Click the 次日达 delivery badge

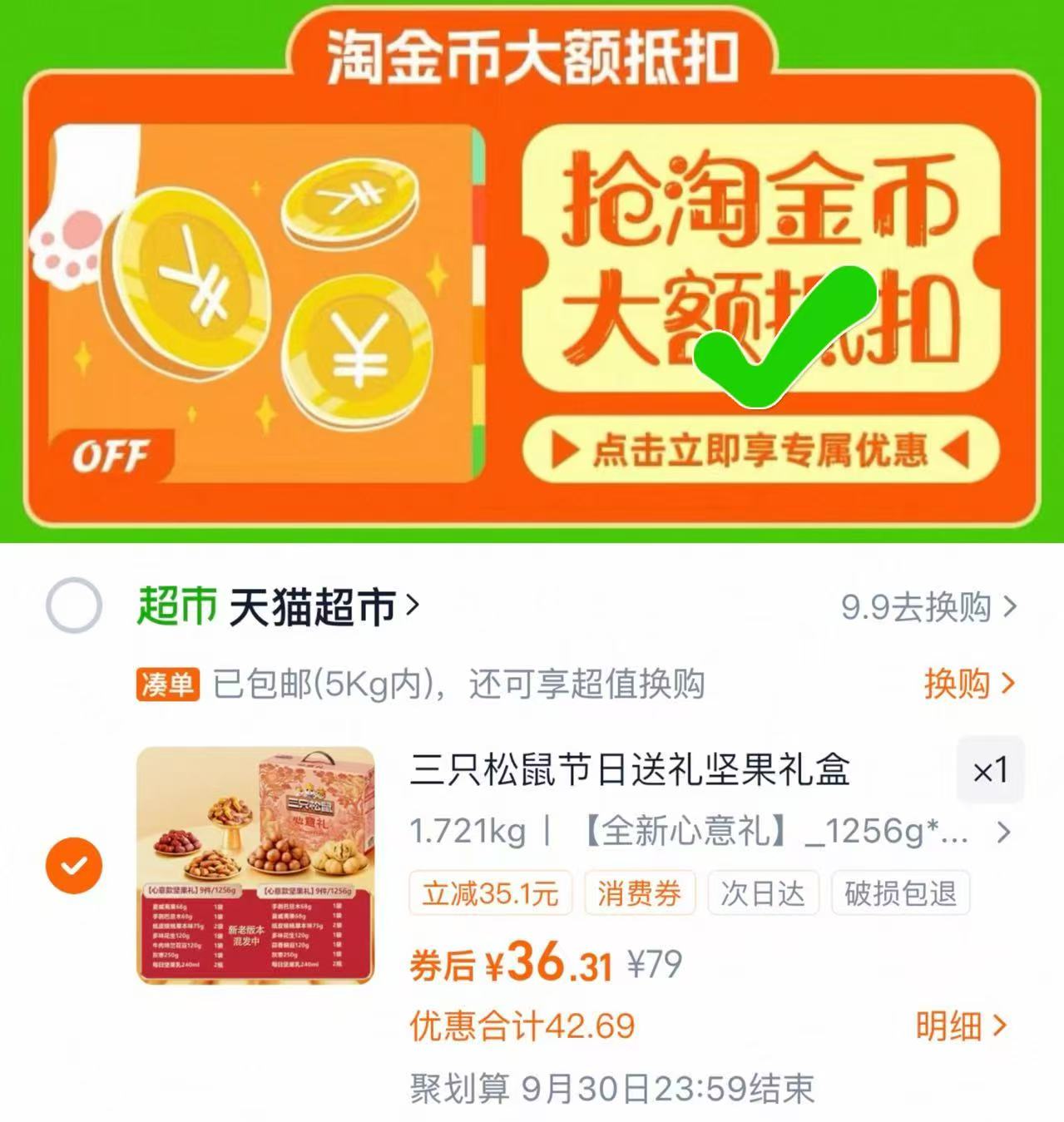(x=762, y=892)
